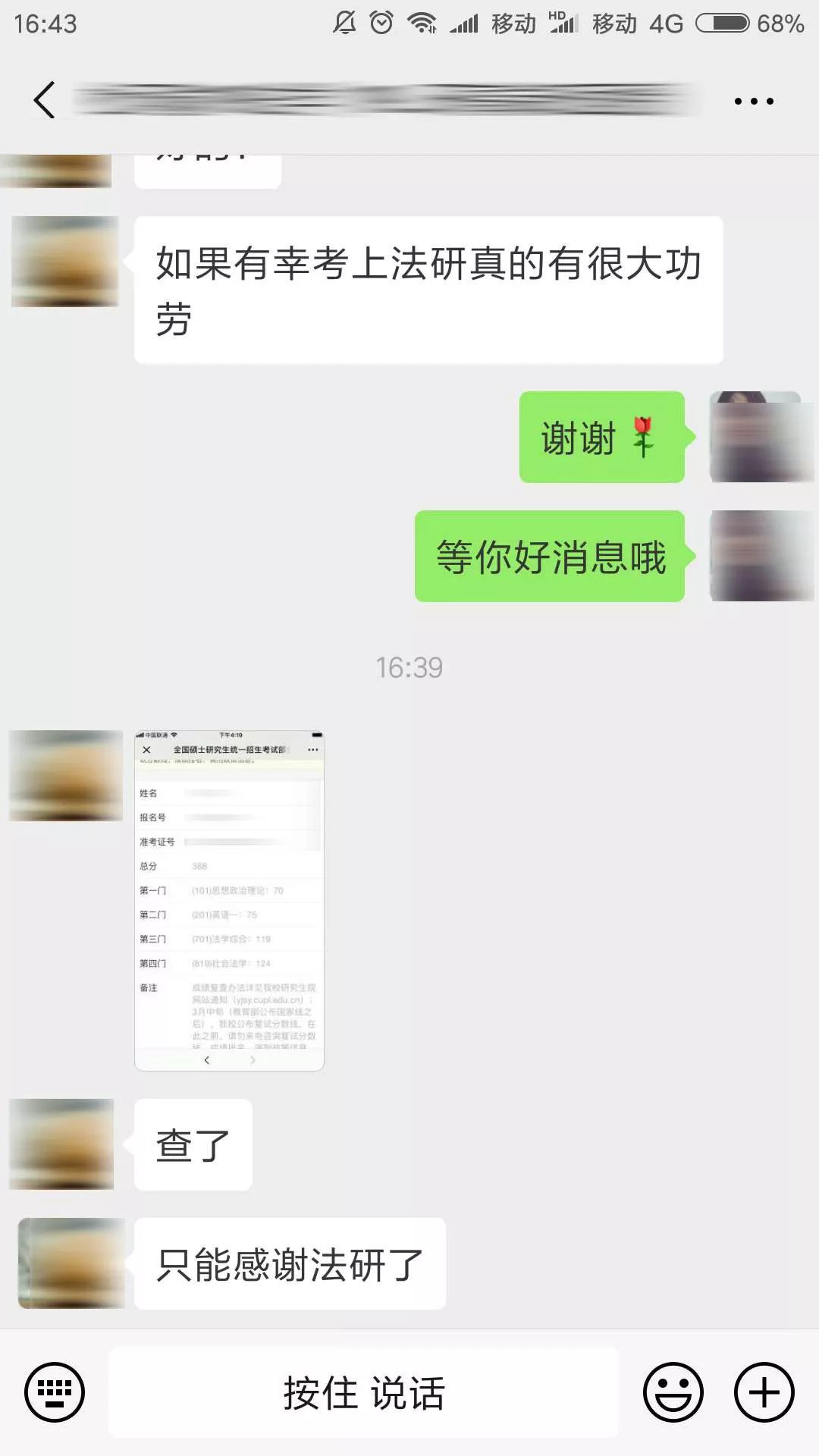Image resolution: width=819 pixels, height=1456 pixels.
Task: Open the exam score screenshot image
Action: 229,900
